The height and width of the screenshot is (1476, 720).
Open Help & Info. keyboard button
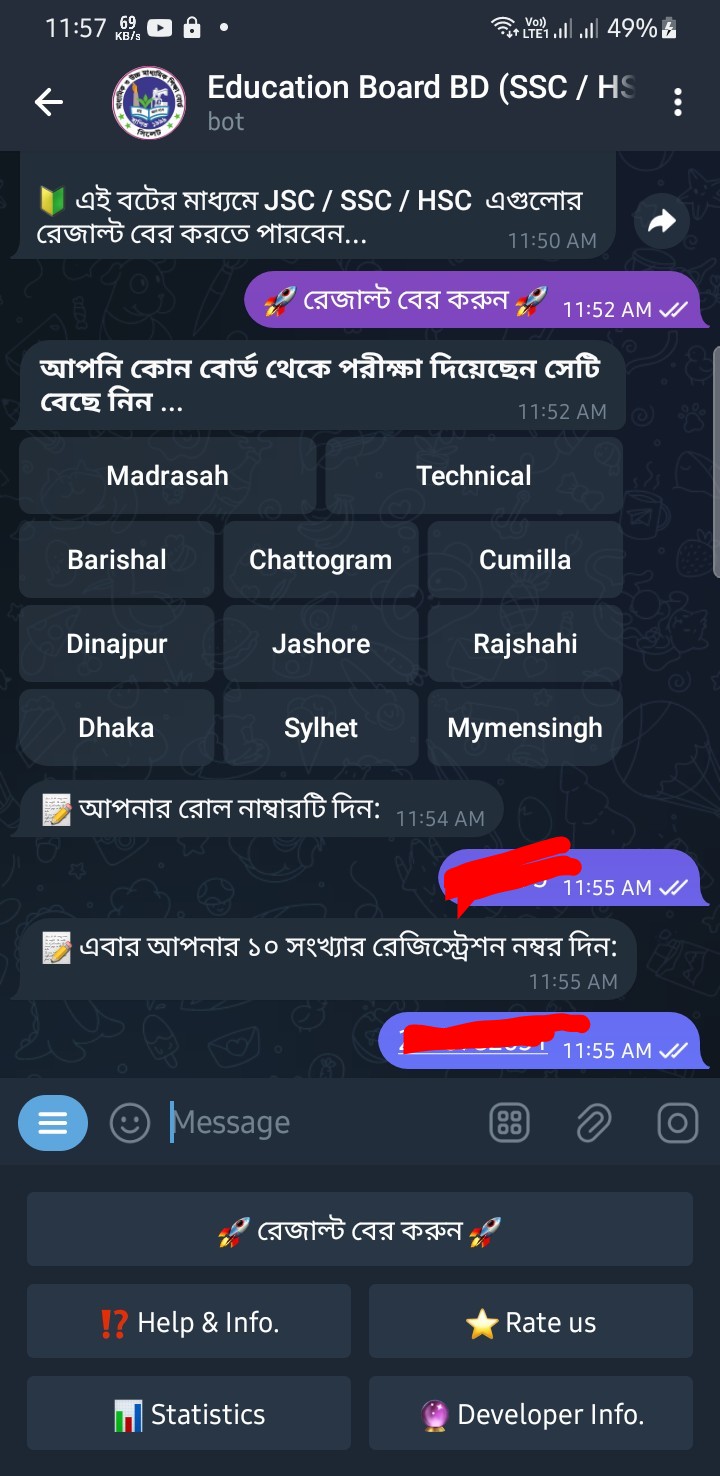[x=189, y=1322]
